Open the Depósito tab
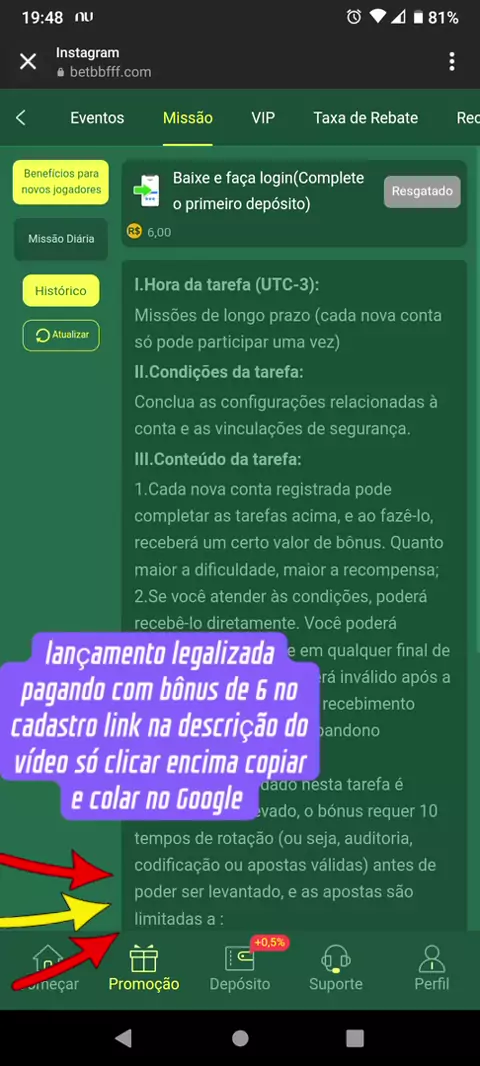Viewport: 480px width, 1066px height. [x=240, y=969]
